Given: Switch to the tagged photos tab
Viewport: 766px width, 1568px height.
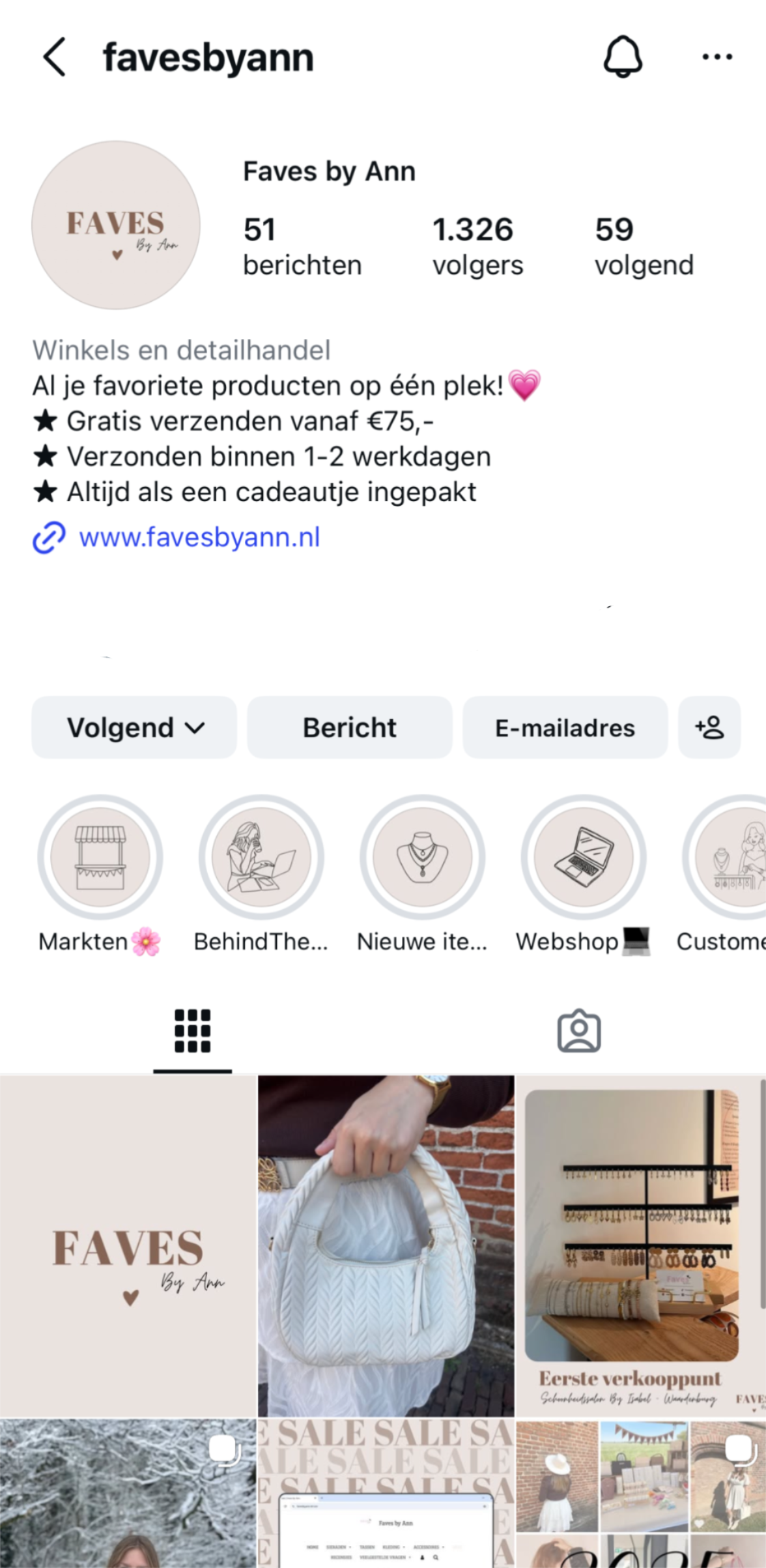Looking at the screenshot, I should [578, 1031].
